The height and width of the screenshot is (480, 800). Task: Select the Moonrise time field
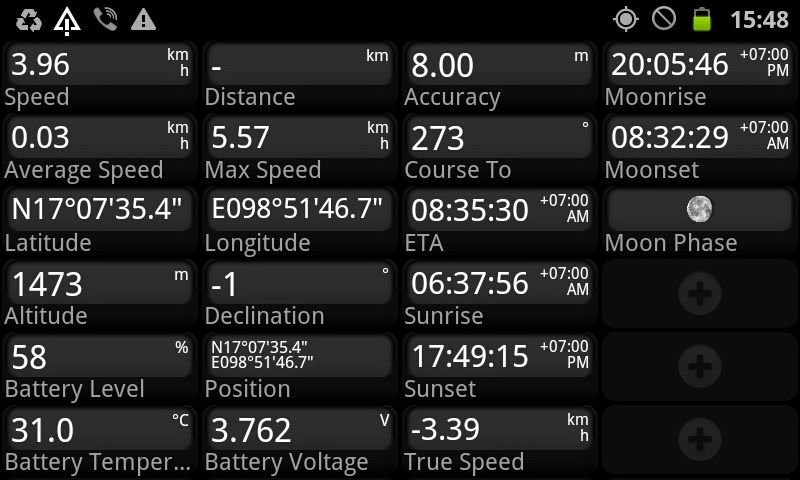(700, 64)
